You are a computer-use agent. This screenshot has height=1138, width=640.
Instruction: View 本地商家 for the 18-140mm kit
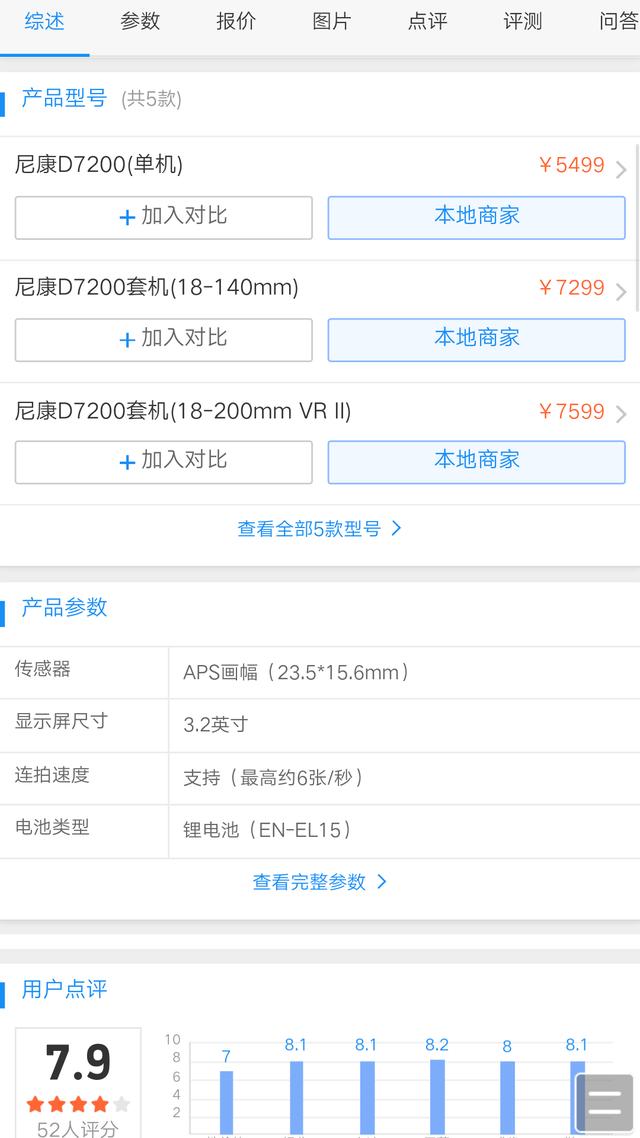[x=476, y=340]
